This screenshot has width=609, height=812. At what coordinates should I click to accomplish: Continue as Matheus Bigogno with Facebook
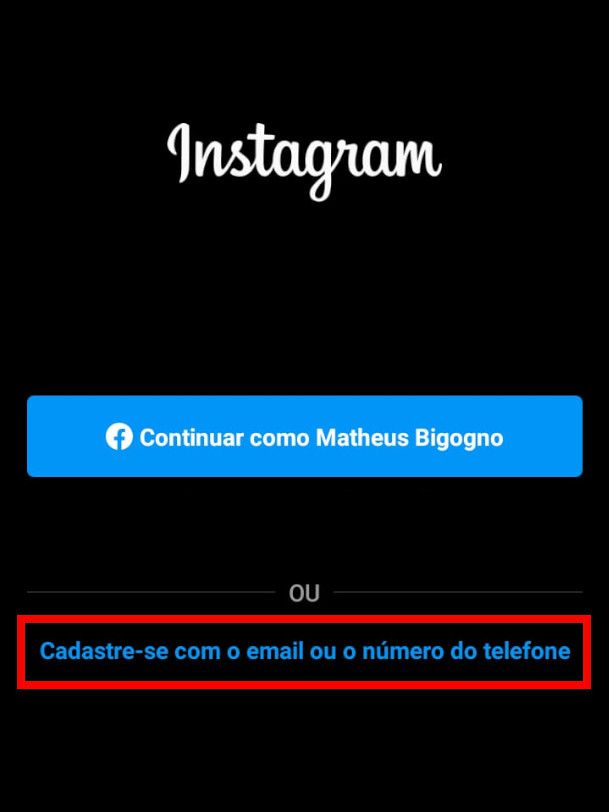(304, 437)
